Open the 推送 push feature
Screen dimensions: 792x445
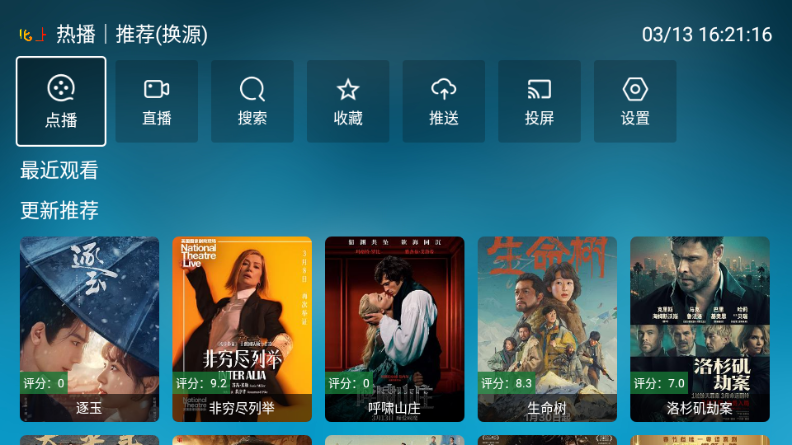(444, 101)
